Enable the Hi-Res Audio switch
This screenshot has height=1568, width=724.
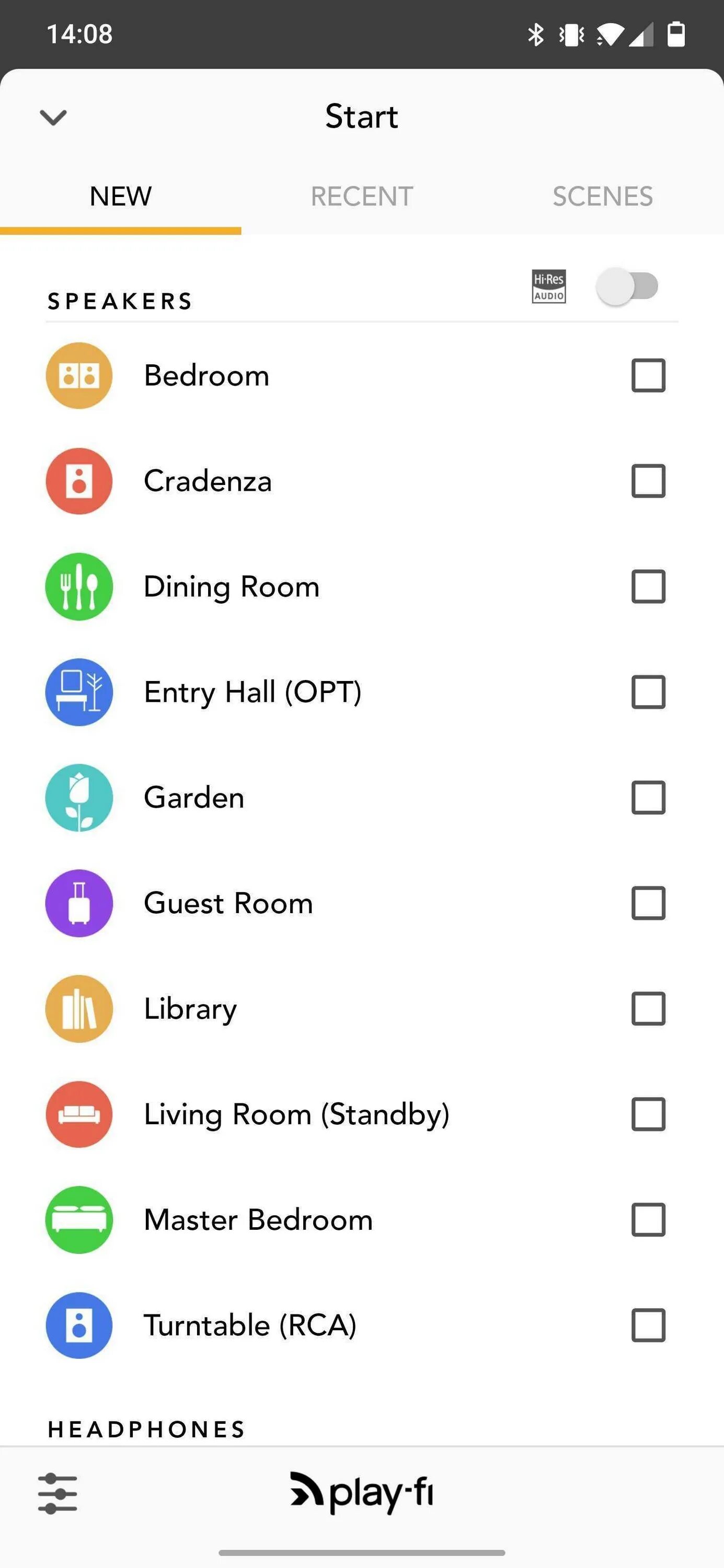(627, 286)
